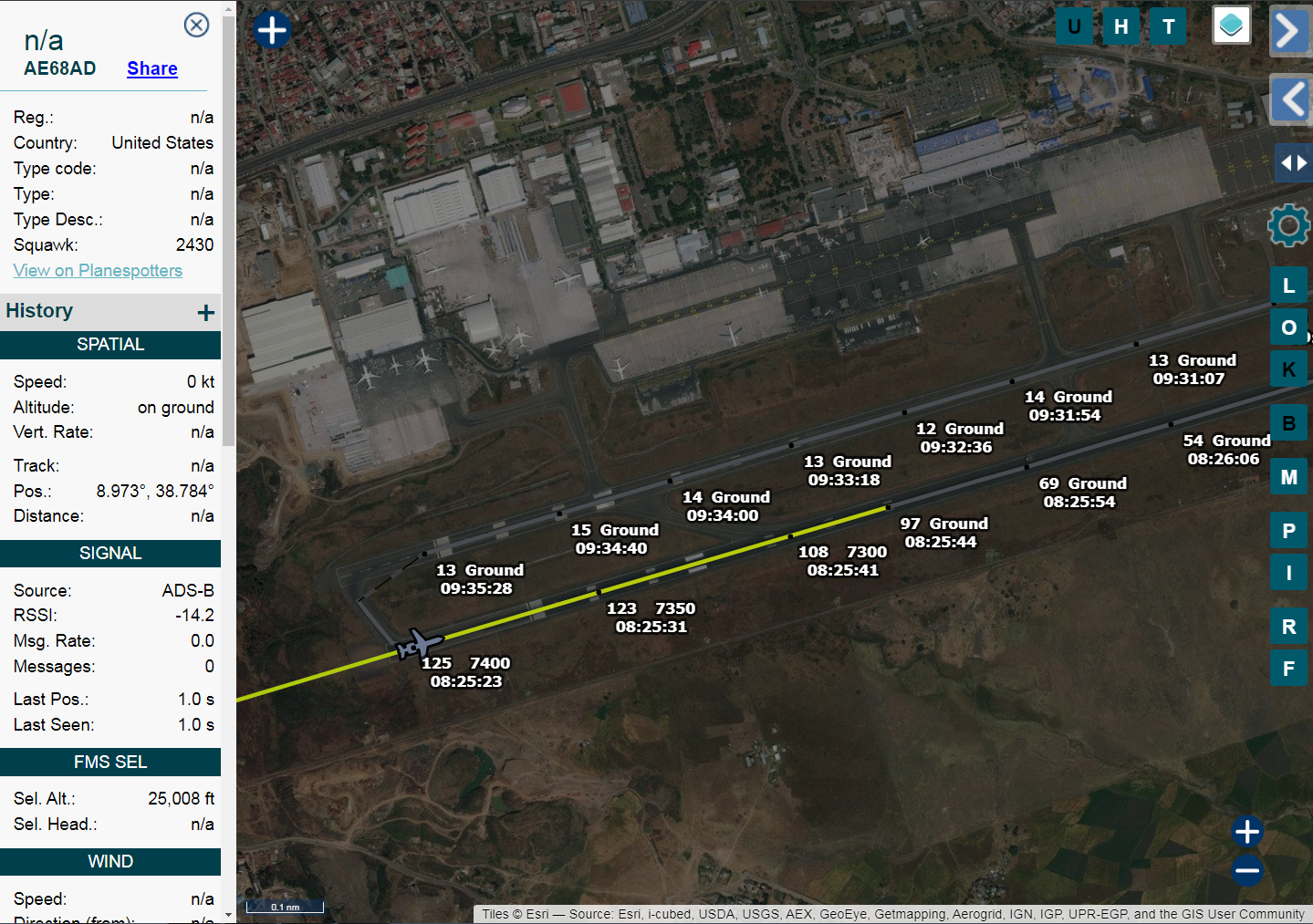Expand the History section
This screenshot has width=1313, height=924.
(205, 312)
